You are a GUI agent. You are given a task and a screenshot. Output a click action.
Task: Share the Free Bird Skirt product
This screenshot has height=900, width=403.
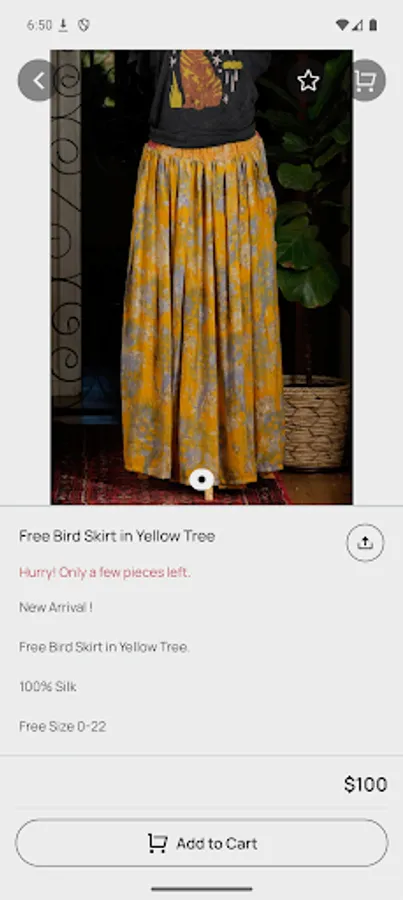click(x=365, y=542)
